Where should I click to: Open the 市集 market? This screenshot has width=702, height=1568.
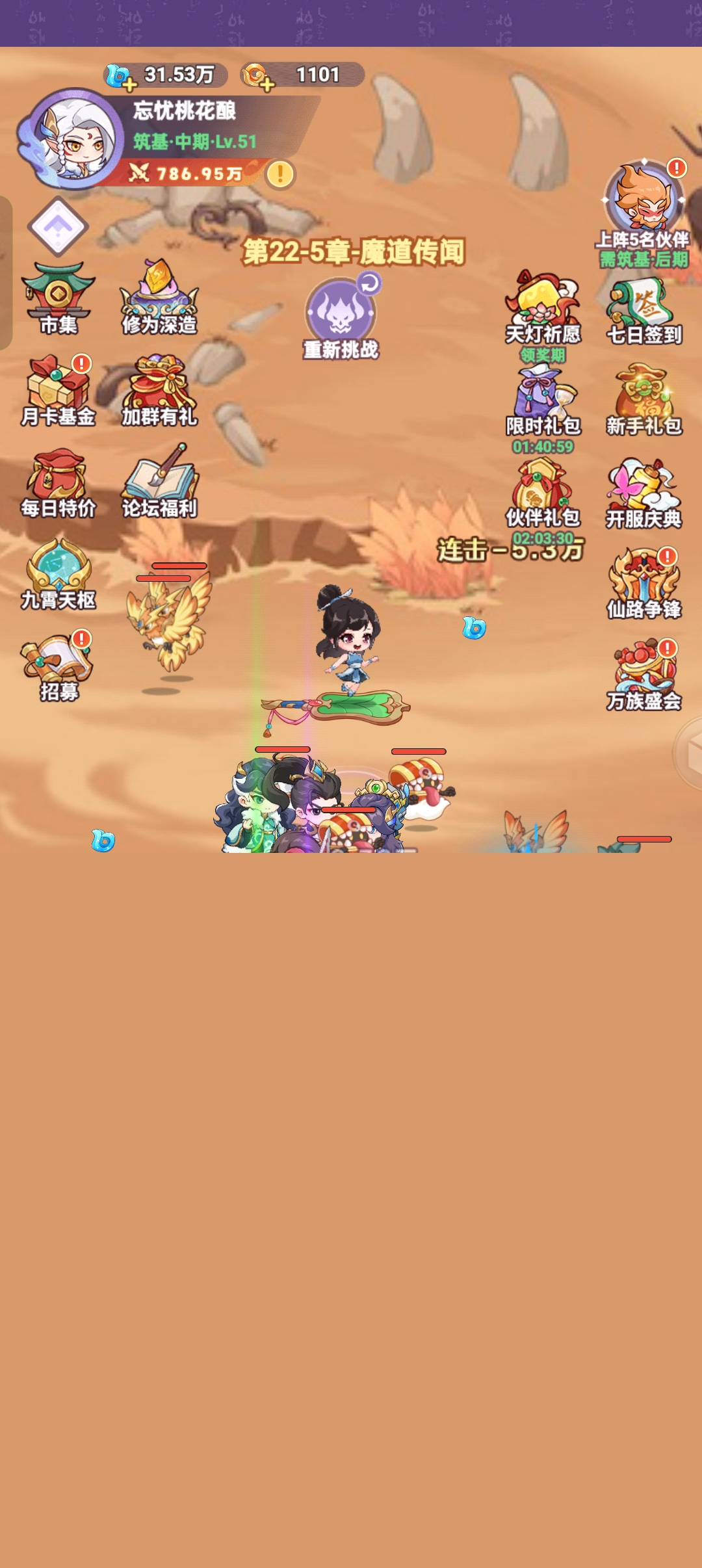[x=58, y=298]
